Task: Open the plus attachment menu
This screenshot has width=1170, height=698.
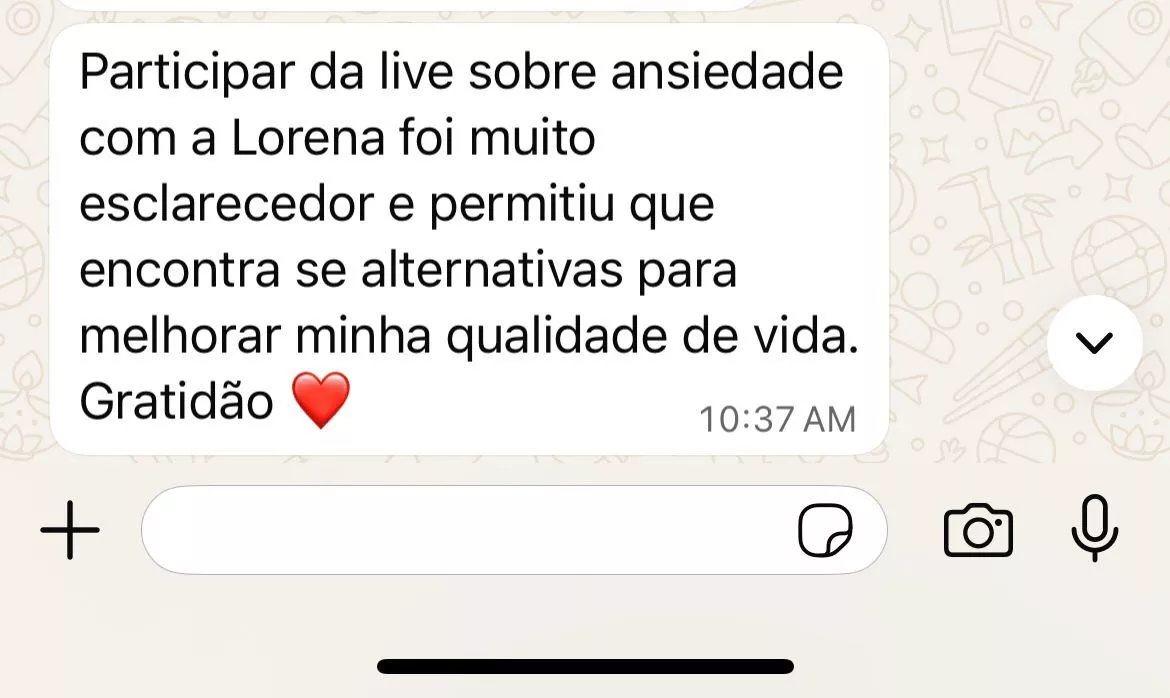Action: click(70, 530)
